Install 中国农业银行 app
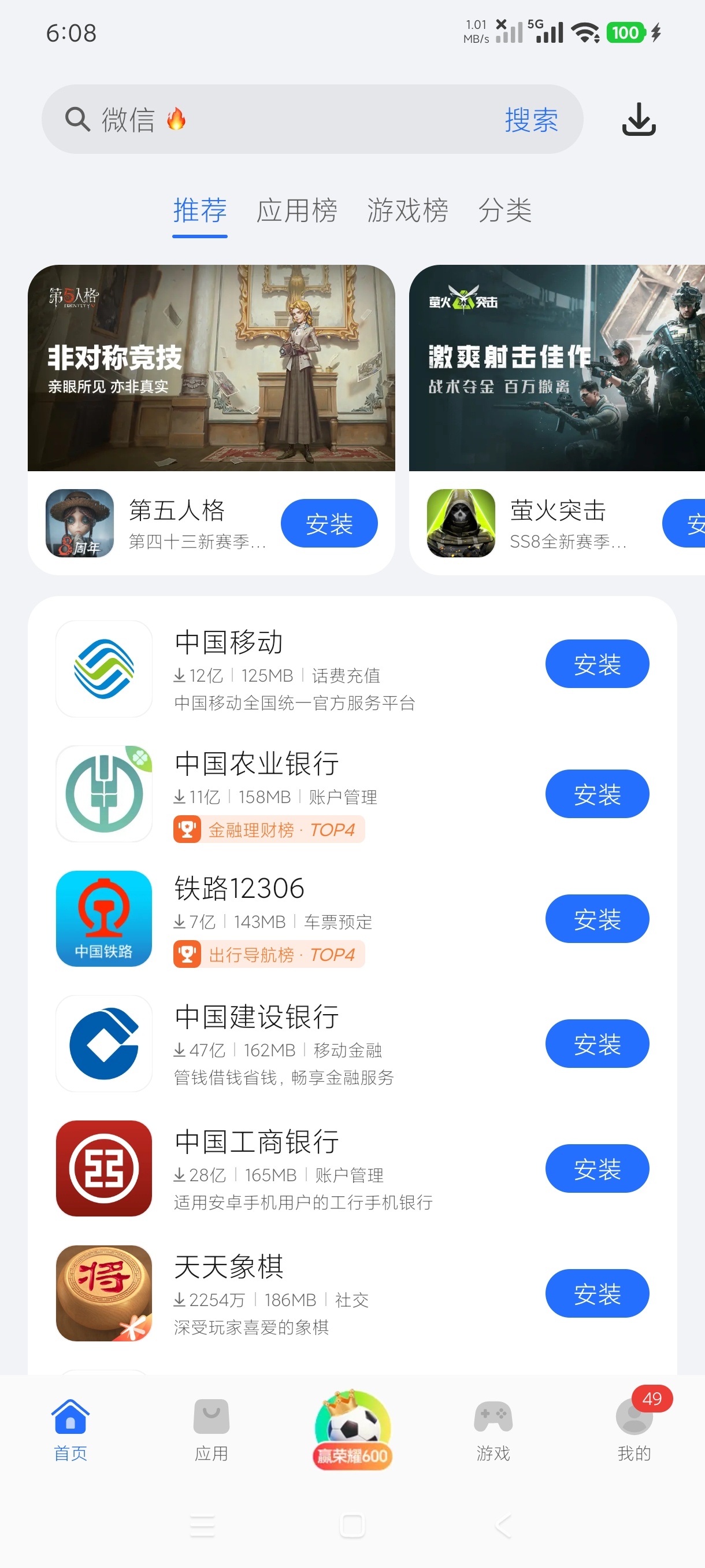The width and height of the screenshot is (705, 1568). click(597, 794)
